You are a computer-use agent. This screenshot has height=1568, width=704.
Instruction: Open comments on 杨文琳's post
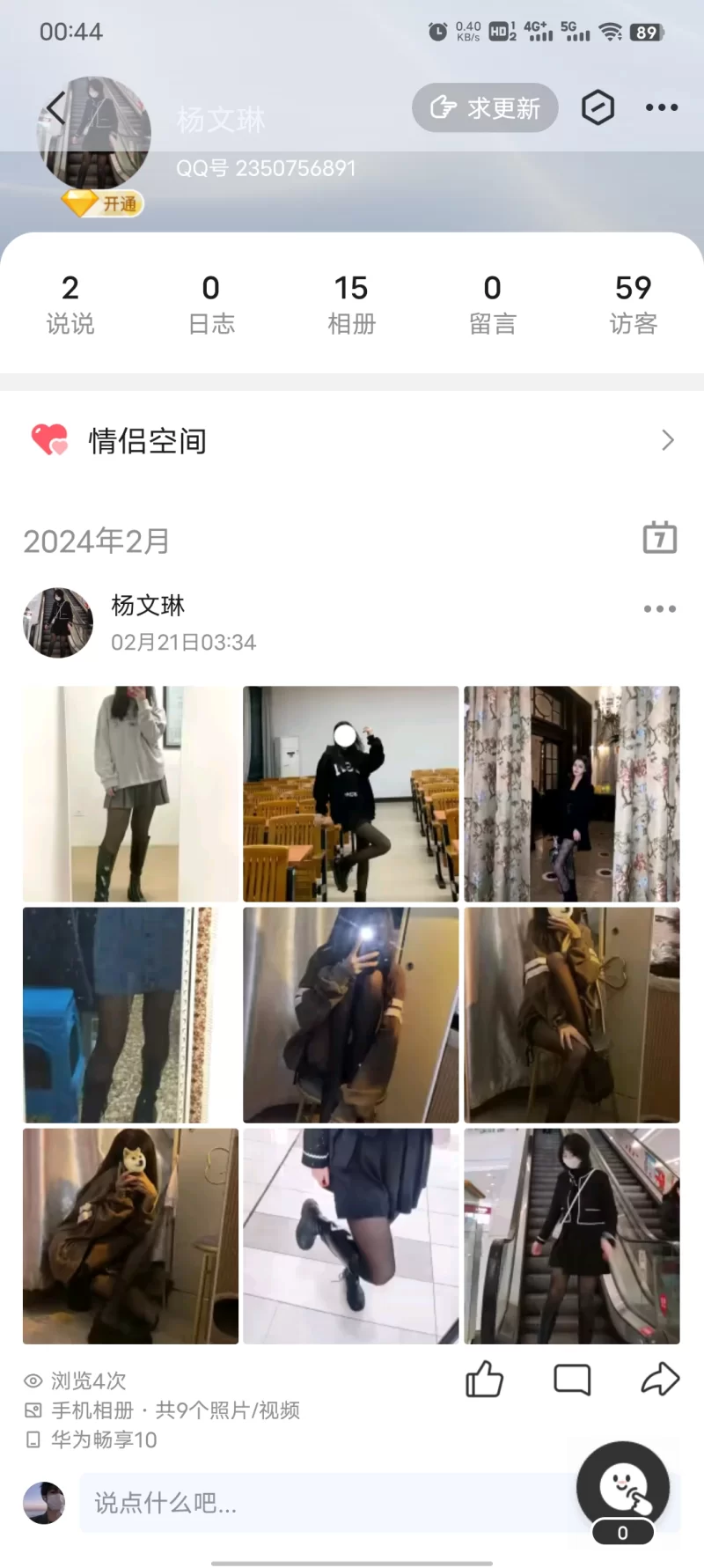coord(572,1379)
